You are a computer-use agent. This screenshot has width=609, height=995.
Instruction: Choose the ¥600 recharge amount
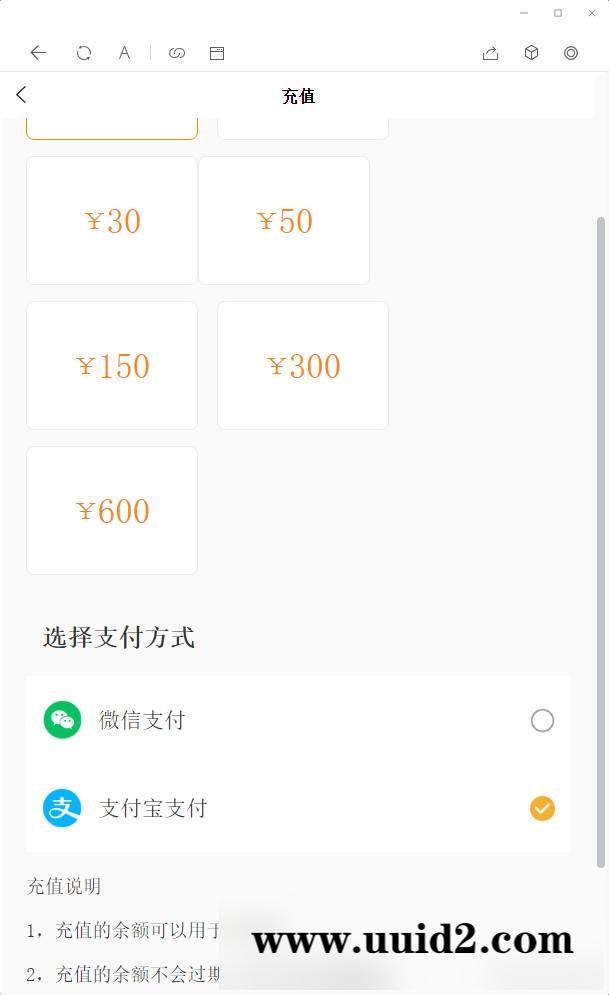click(112, 511)
